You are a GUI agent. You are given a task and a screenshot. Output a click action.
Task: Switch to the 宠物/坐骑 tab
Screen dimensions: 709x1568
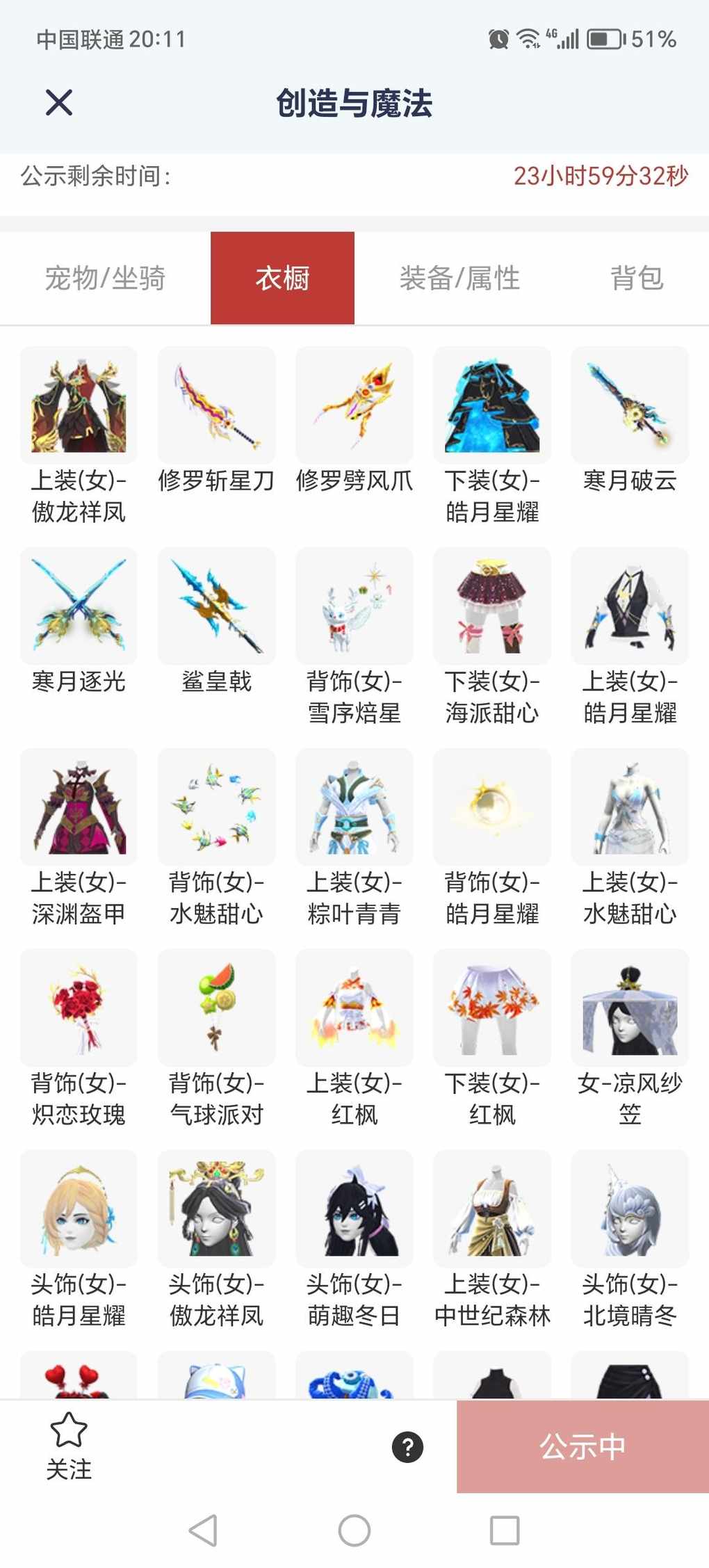(x=105, y=278)
